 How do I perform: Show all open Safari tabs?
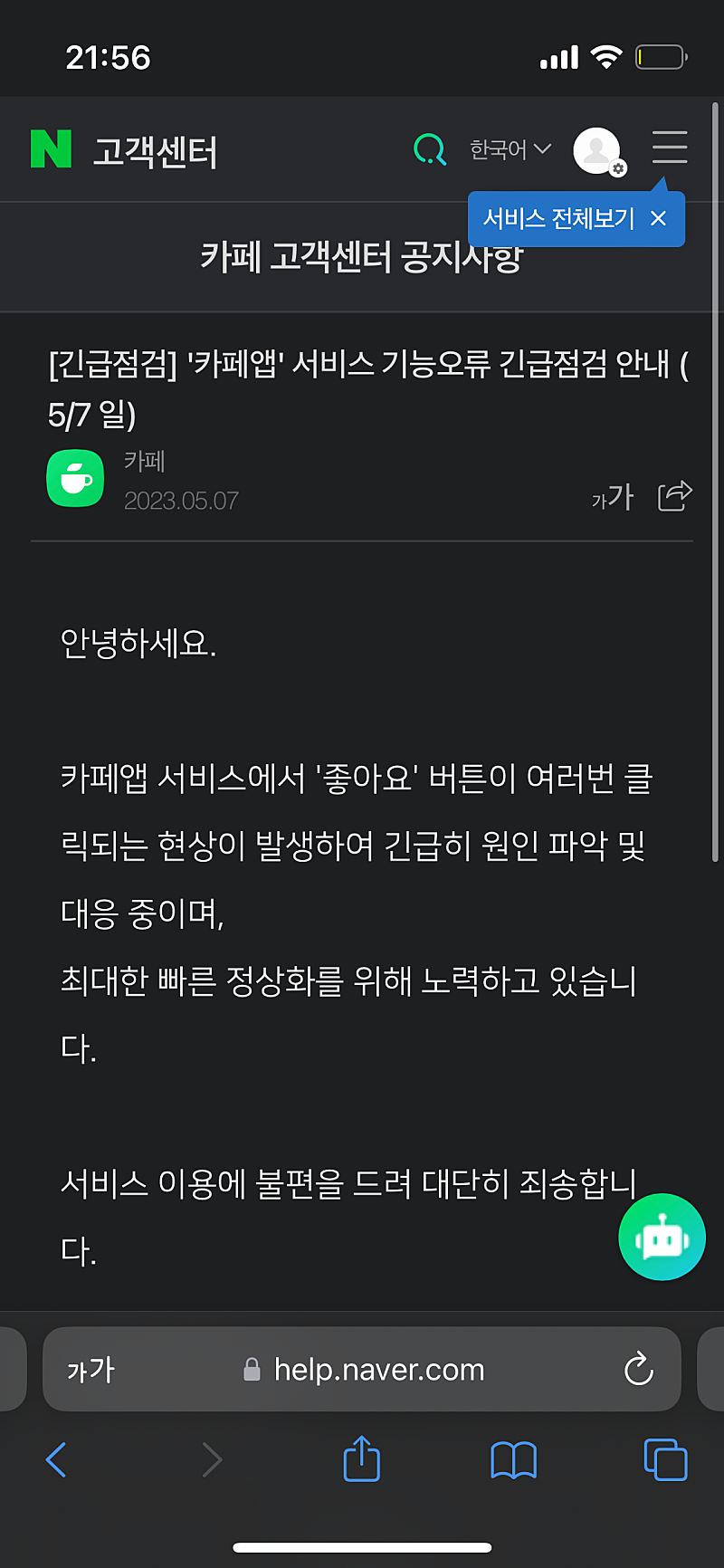[665, 1459]
